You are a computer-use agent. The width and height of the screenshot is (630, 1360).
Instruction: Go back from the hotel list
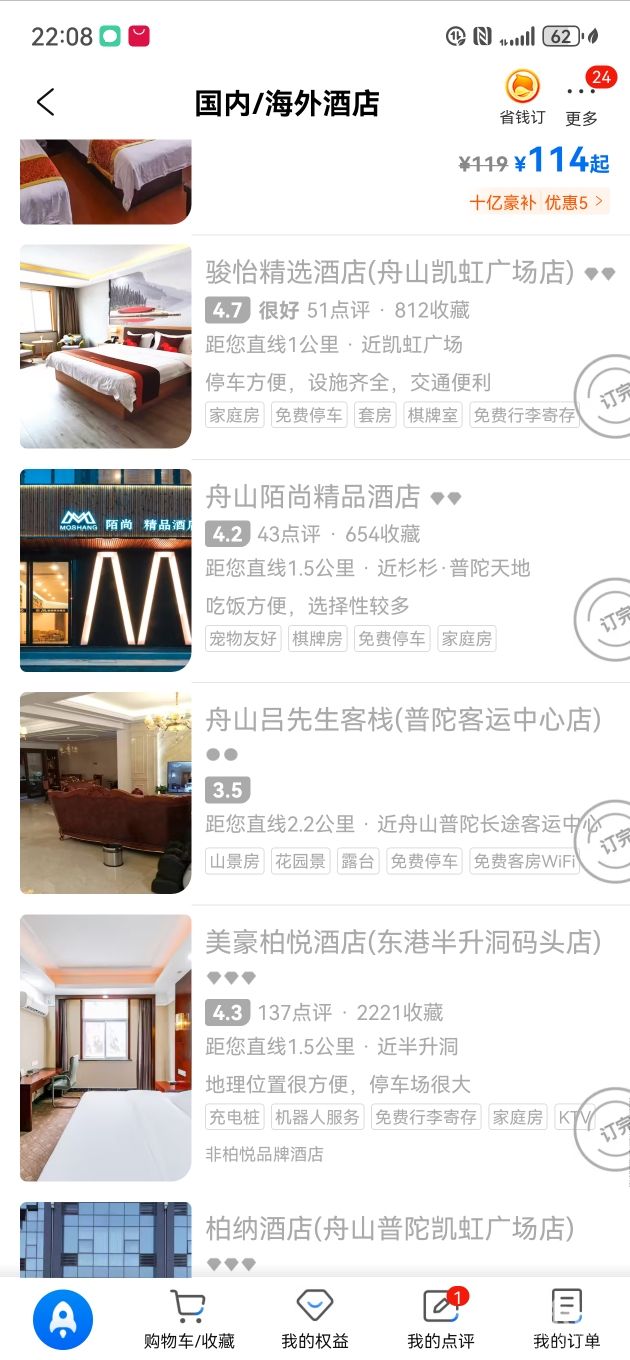(46, 102)
